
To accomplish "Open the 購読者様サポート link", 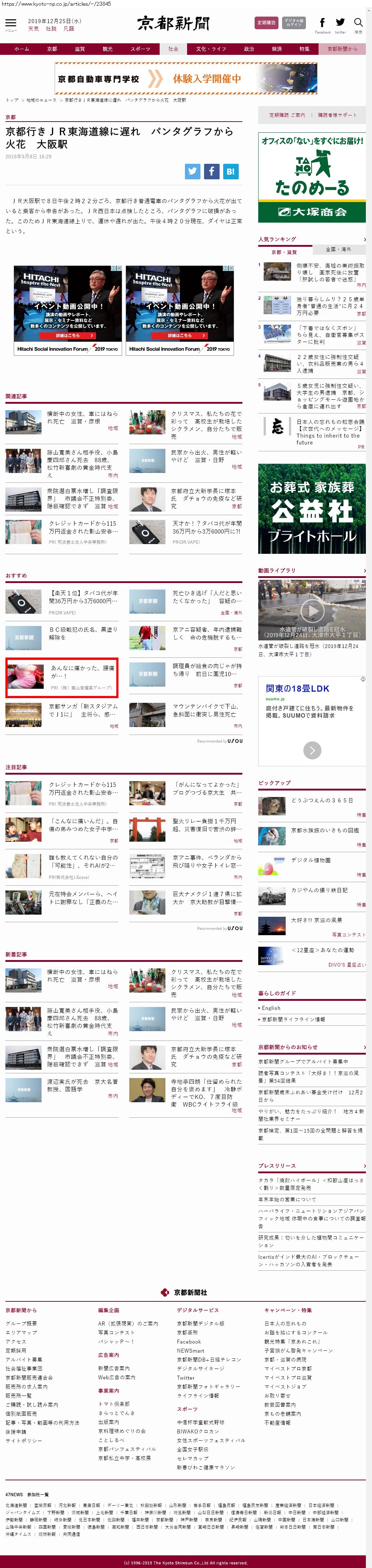I will pyautogui.click(x=337, y=115).
